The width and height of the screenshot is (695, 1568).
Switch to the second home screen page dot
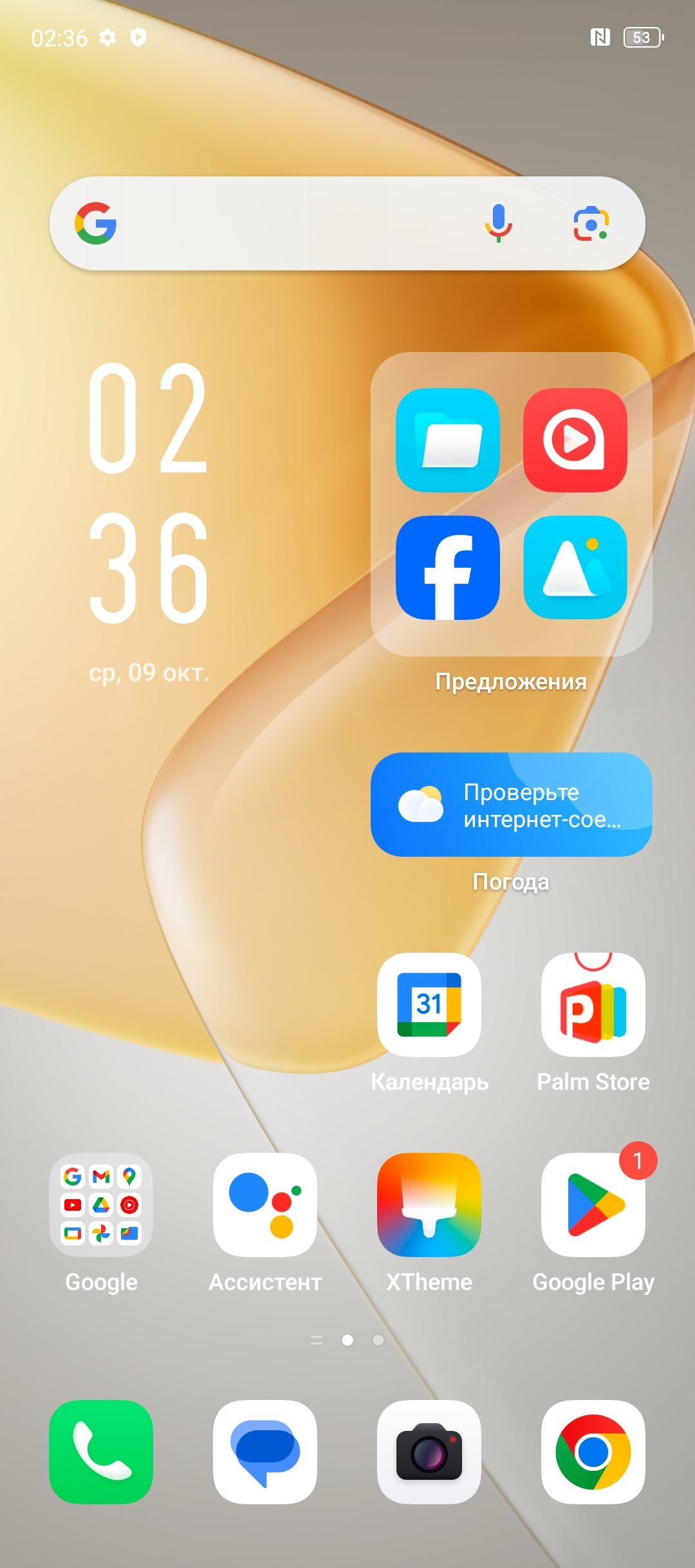[x=378, y=1340]
